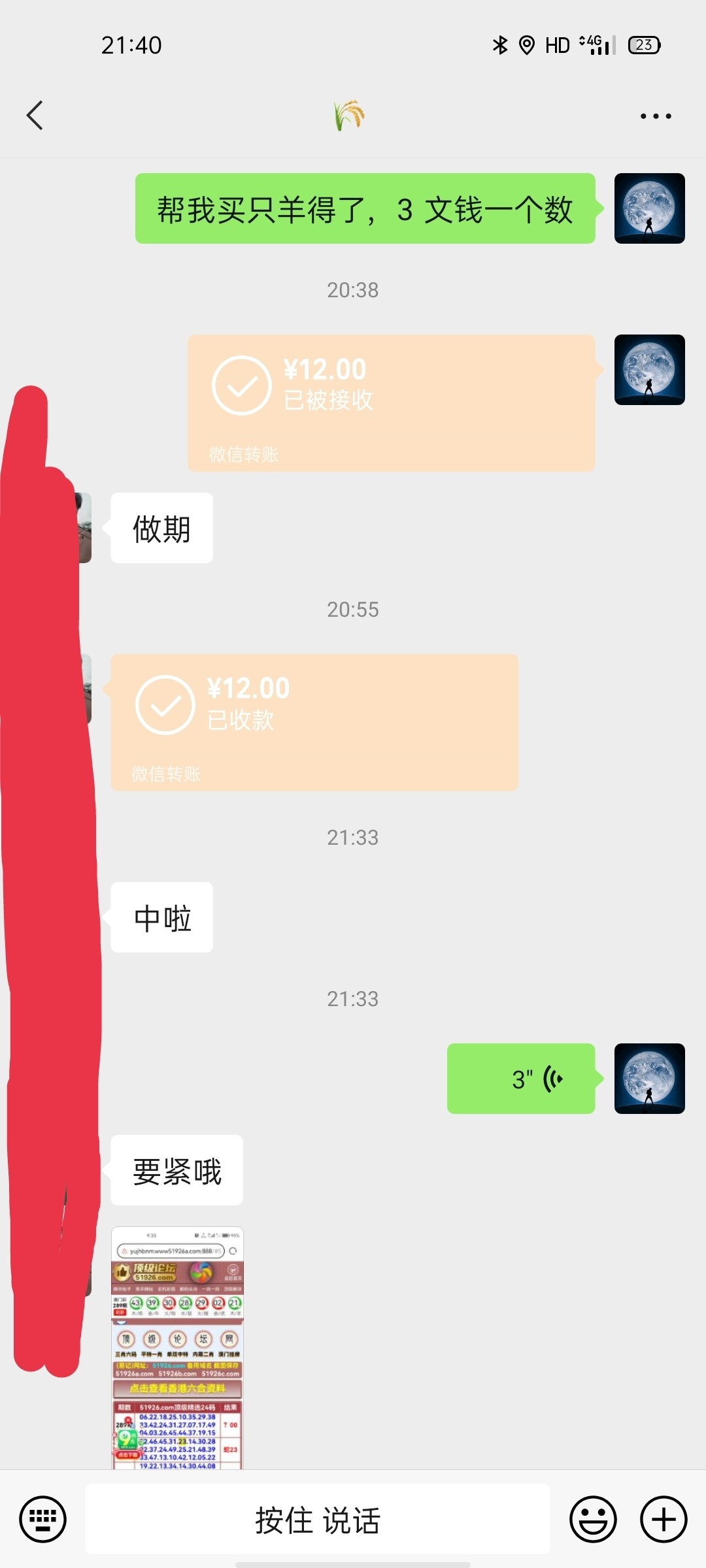The height and width of the screenshot is (1568, 706).
Task: Tap the plus icon to open attachments
Action: (663, 1519)
